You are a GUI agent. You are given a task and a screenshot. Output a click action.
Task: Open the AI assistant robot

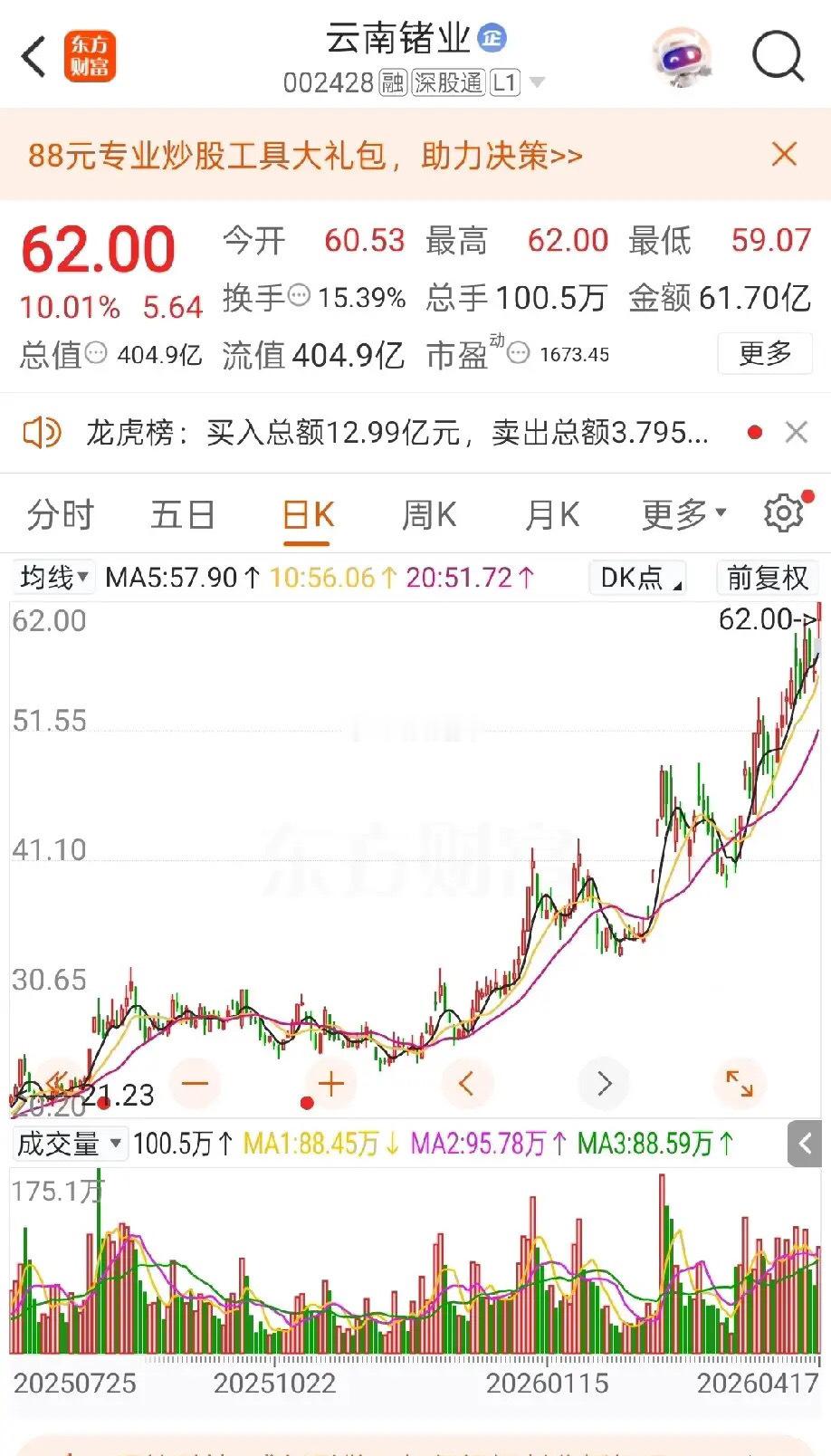[x=682, y=56]
